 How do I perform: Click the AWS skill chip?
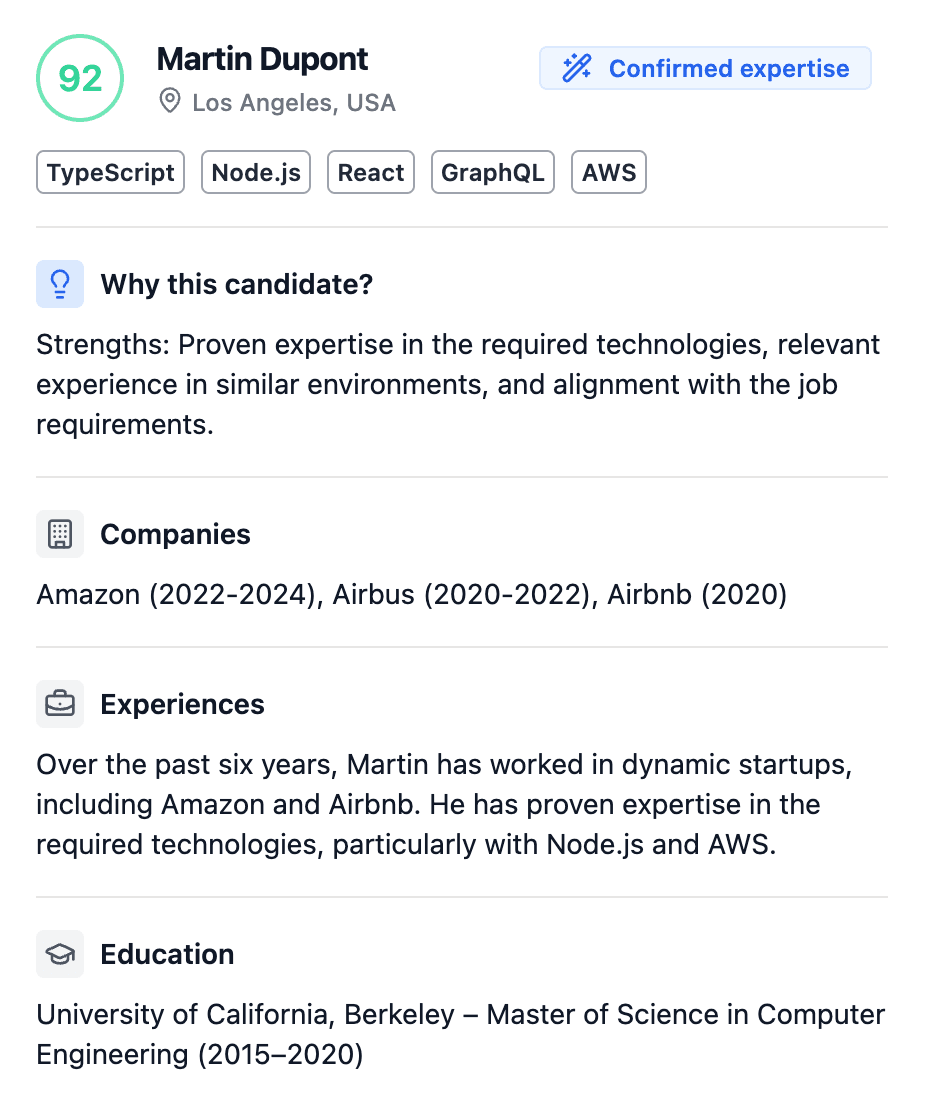click(x=608, y=172)
